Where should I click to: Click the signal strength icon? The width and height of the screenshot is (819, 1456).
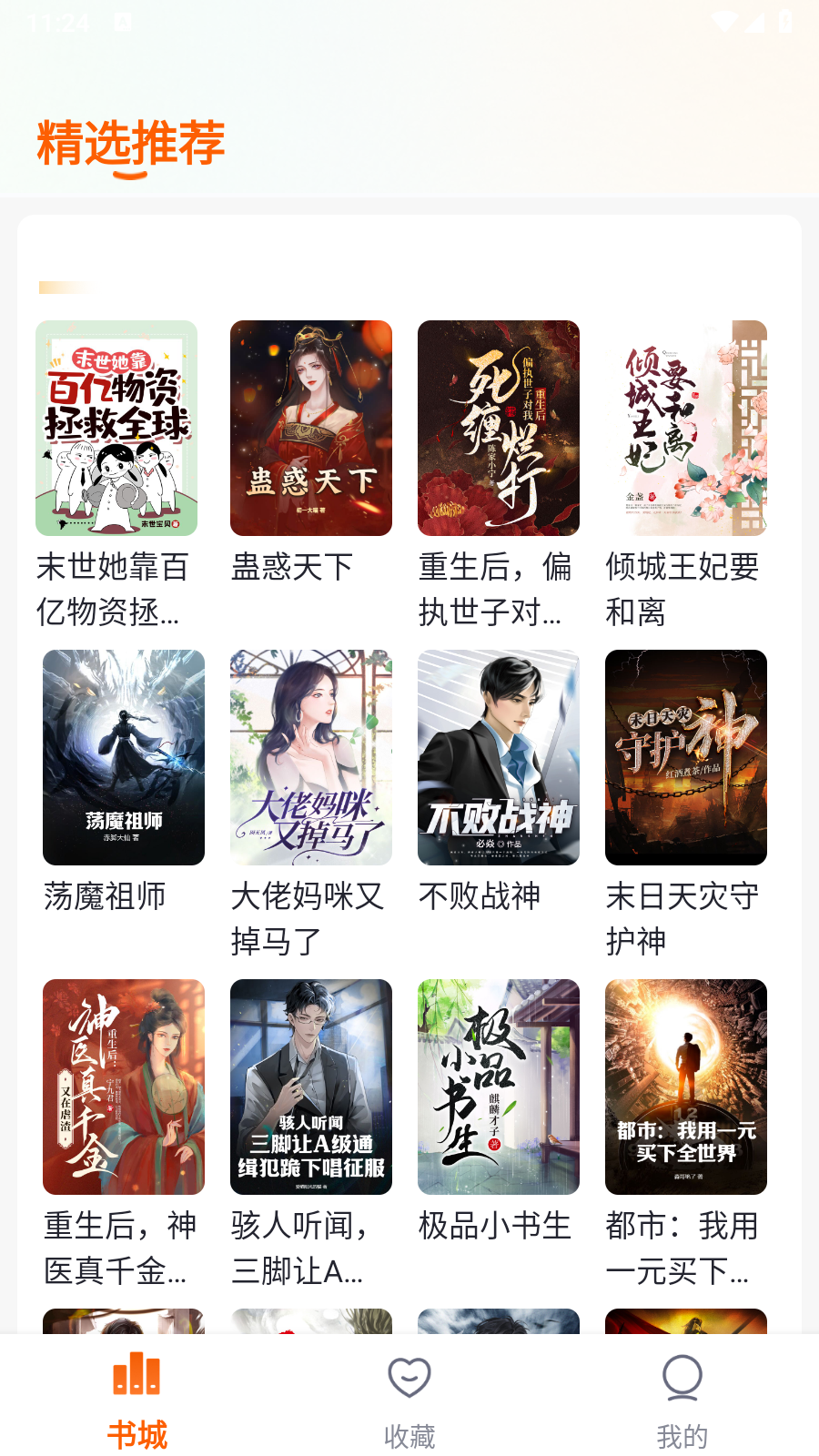pyautogui.click(x=756, y=22)
